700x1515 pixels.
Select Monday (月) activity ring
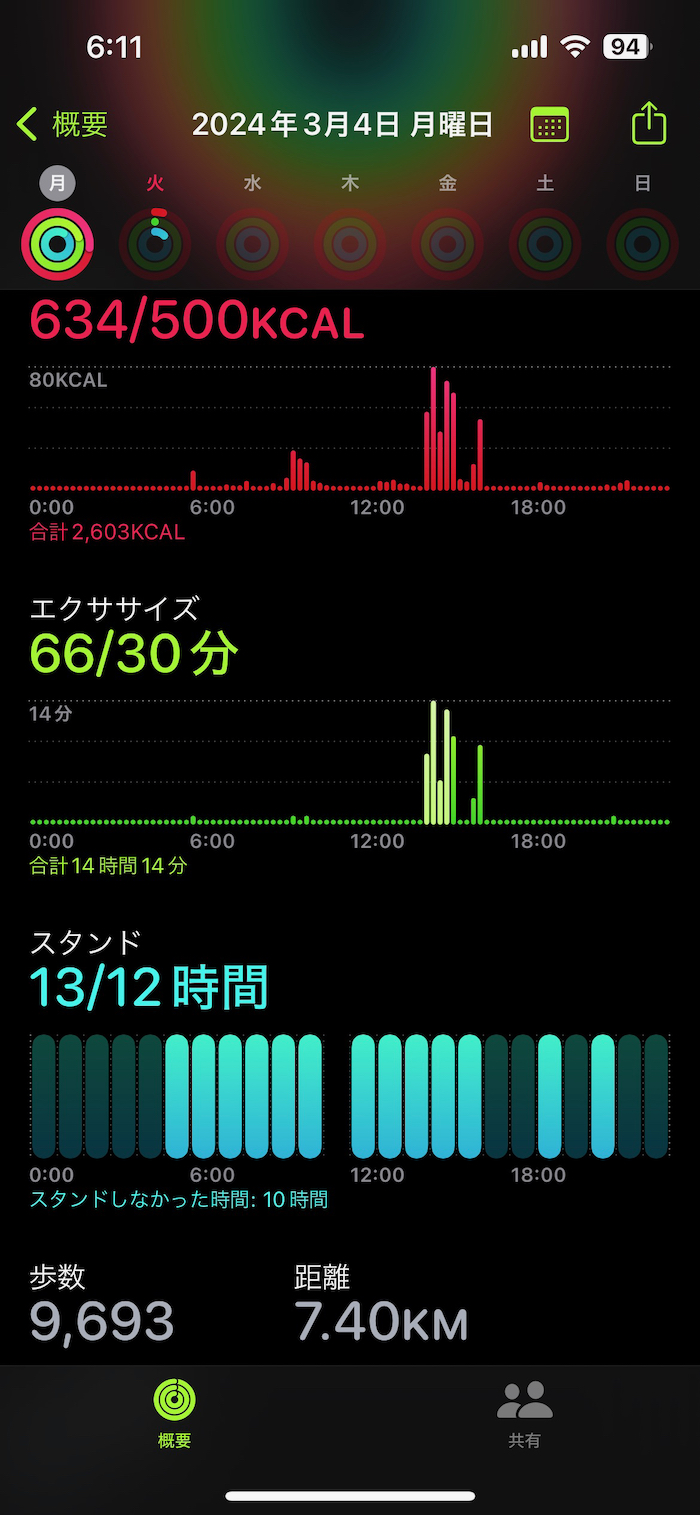58,243
